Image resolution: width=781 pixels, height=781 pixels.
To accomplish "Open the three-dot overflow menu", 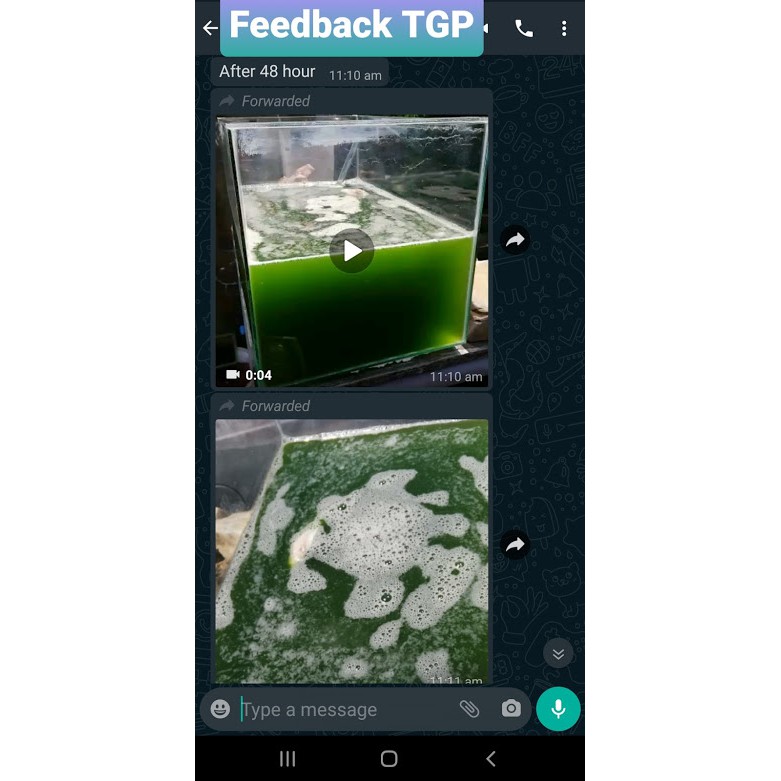I will click(564, 28).
